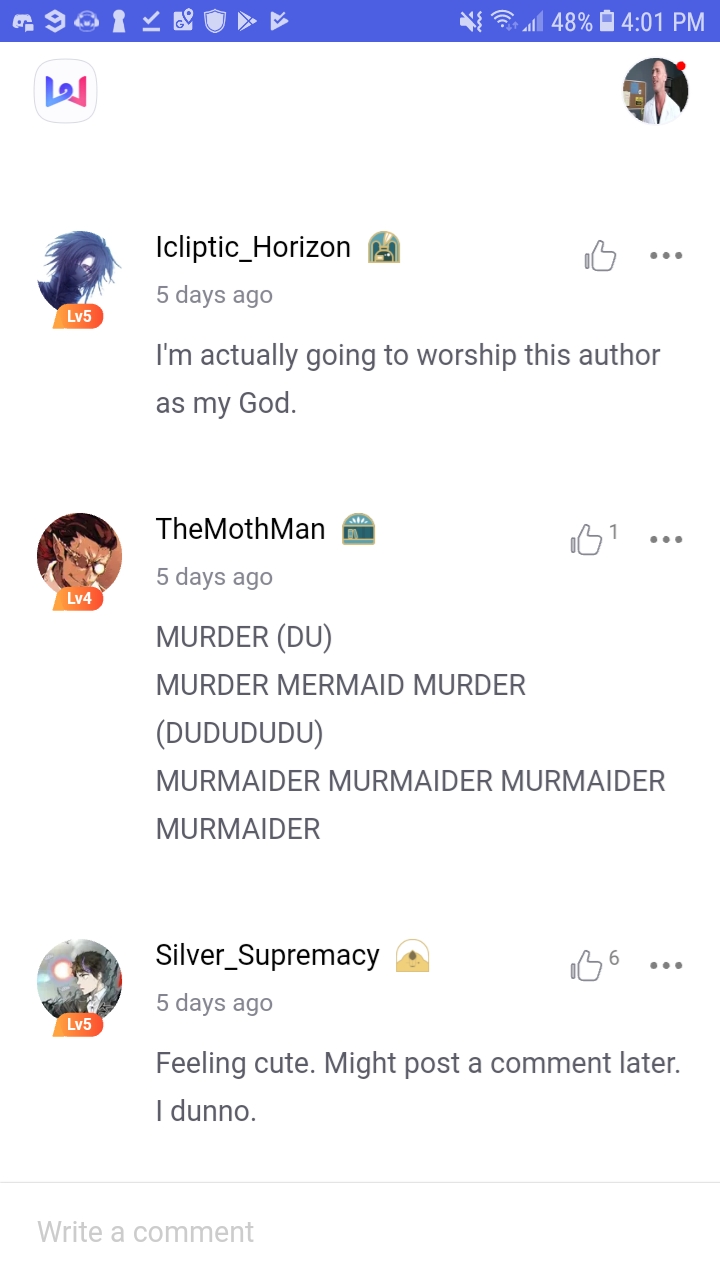The height and width of the screenshot is (1280, 720).
Task: Open options menu for Icliptic_Horizon's comment
Action: click(666, 256)
